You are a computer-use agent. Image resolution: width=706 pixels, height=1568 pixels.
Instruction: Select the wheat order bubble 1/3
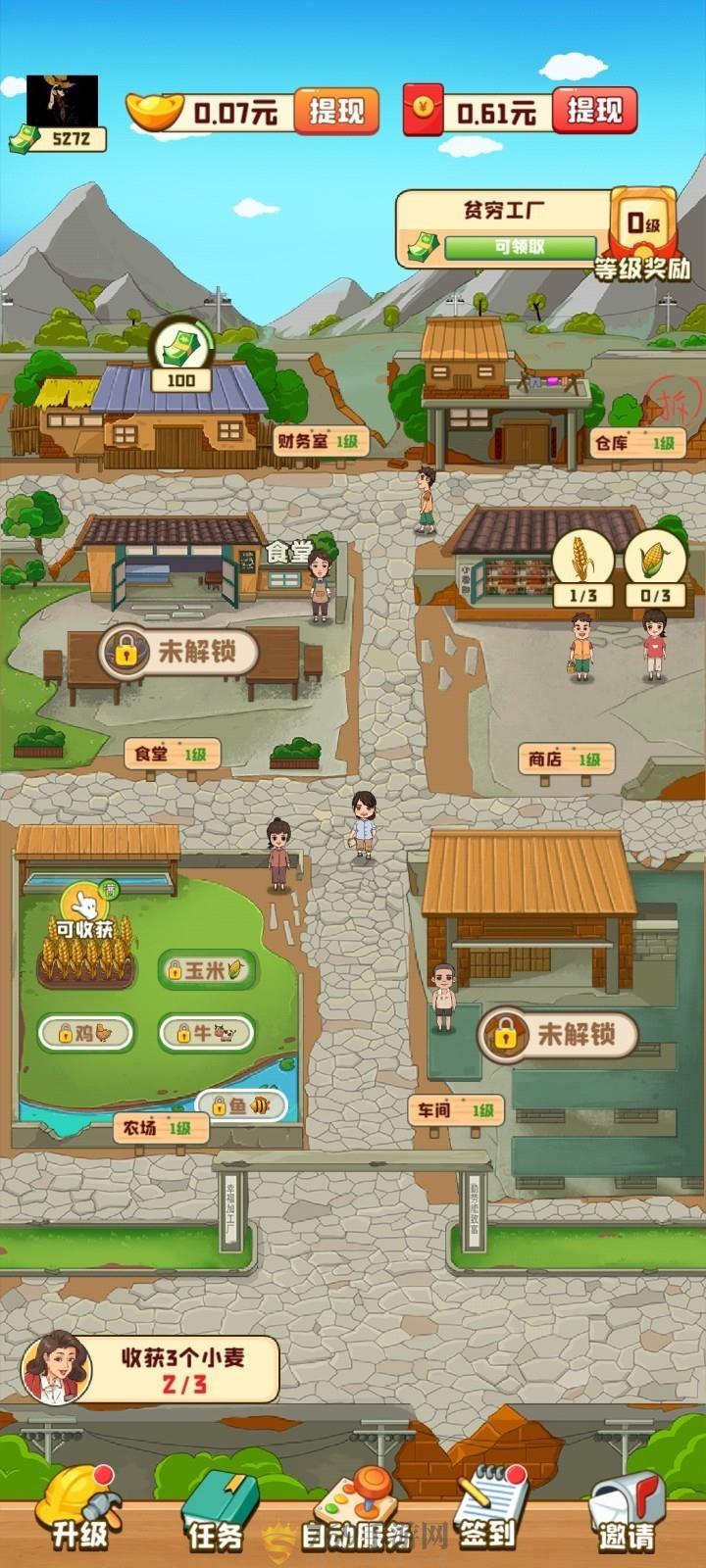click(x=582, y=569)
